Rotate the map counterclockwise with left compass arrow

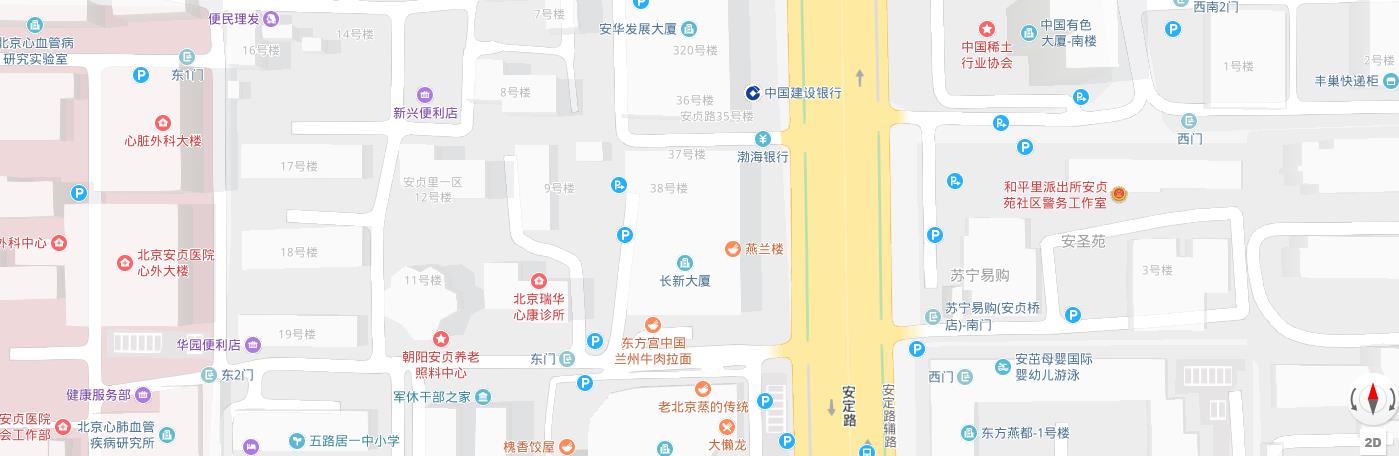pyautogui.click(x=1354, y=400)
